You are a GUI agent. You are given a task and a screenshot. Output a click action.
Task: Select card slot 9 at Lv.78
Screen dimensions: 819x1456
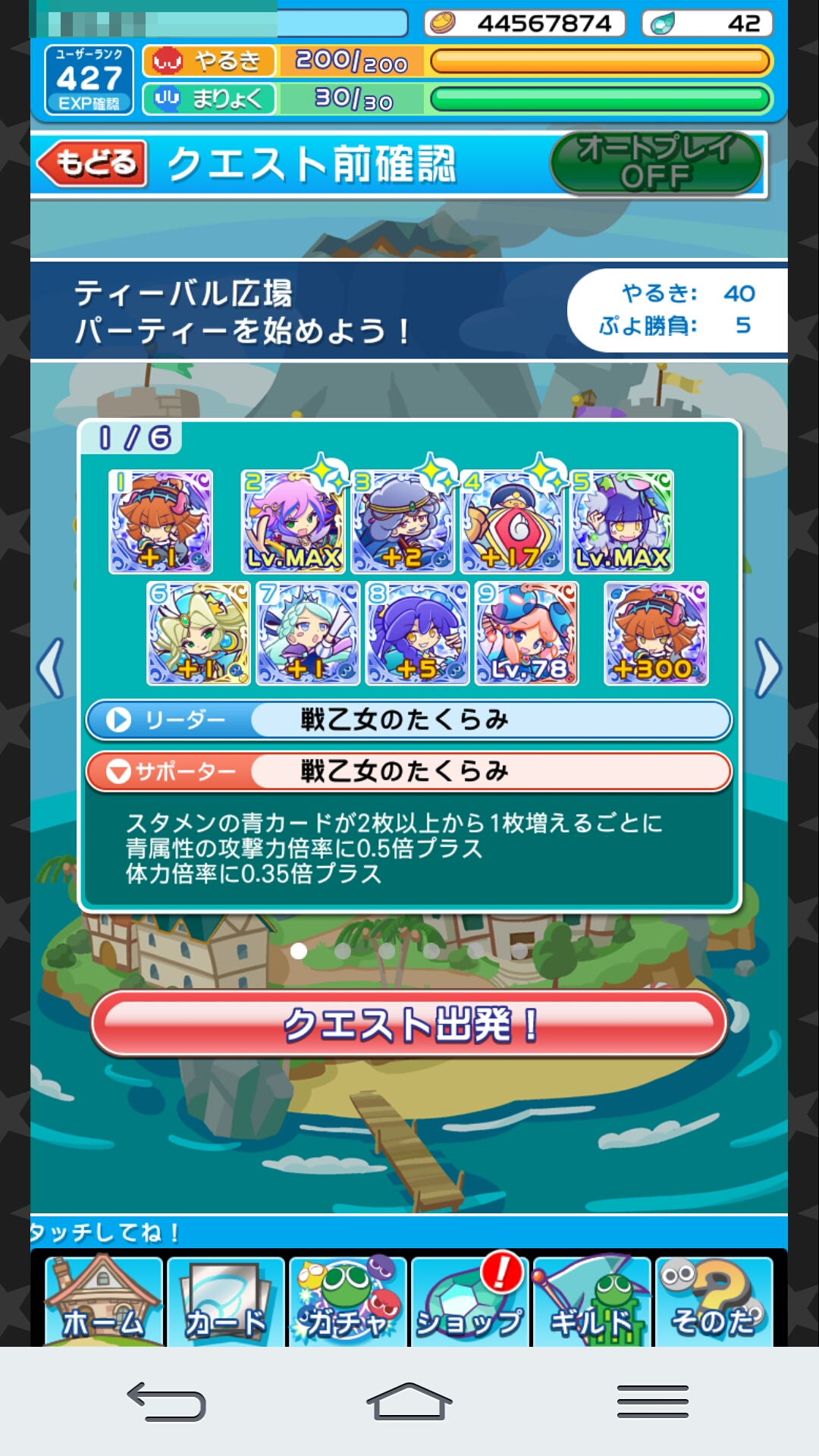[x=527, y=633]
